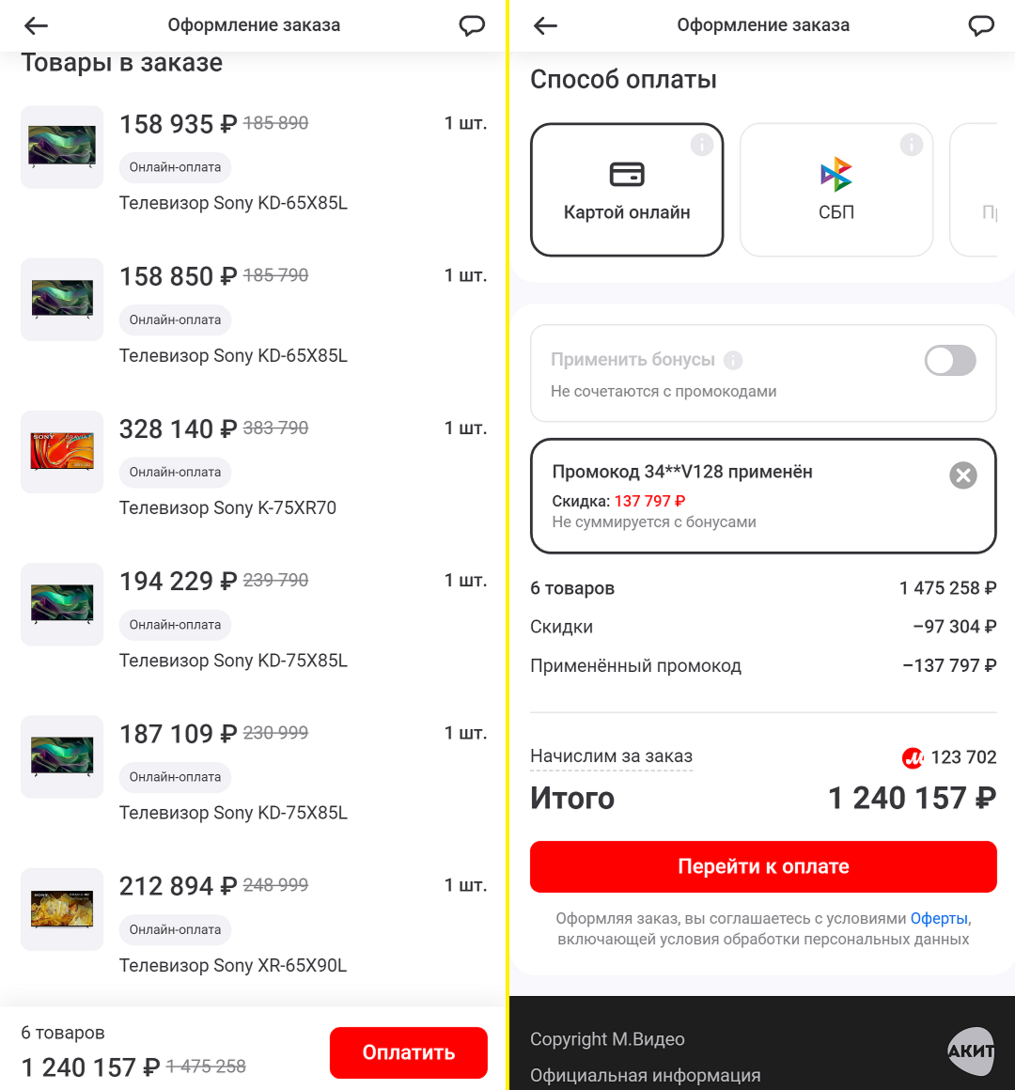This screenshot has height=1090, width=1015.
Task: Go back from the Товары в заказе screen
Action: pyautogui.click(x=36, y=26)
